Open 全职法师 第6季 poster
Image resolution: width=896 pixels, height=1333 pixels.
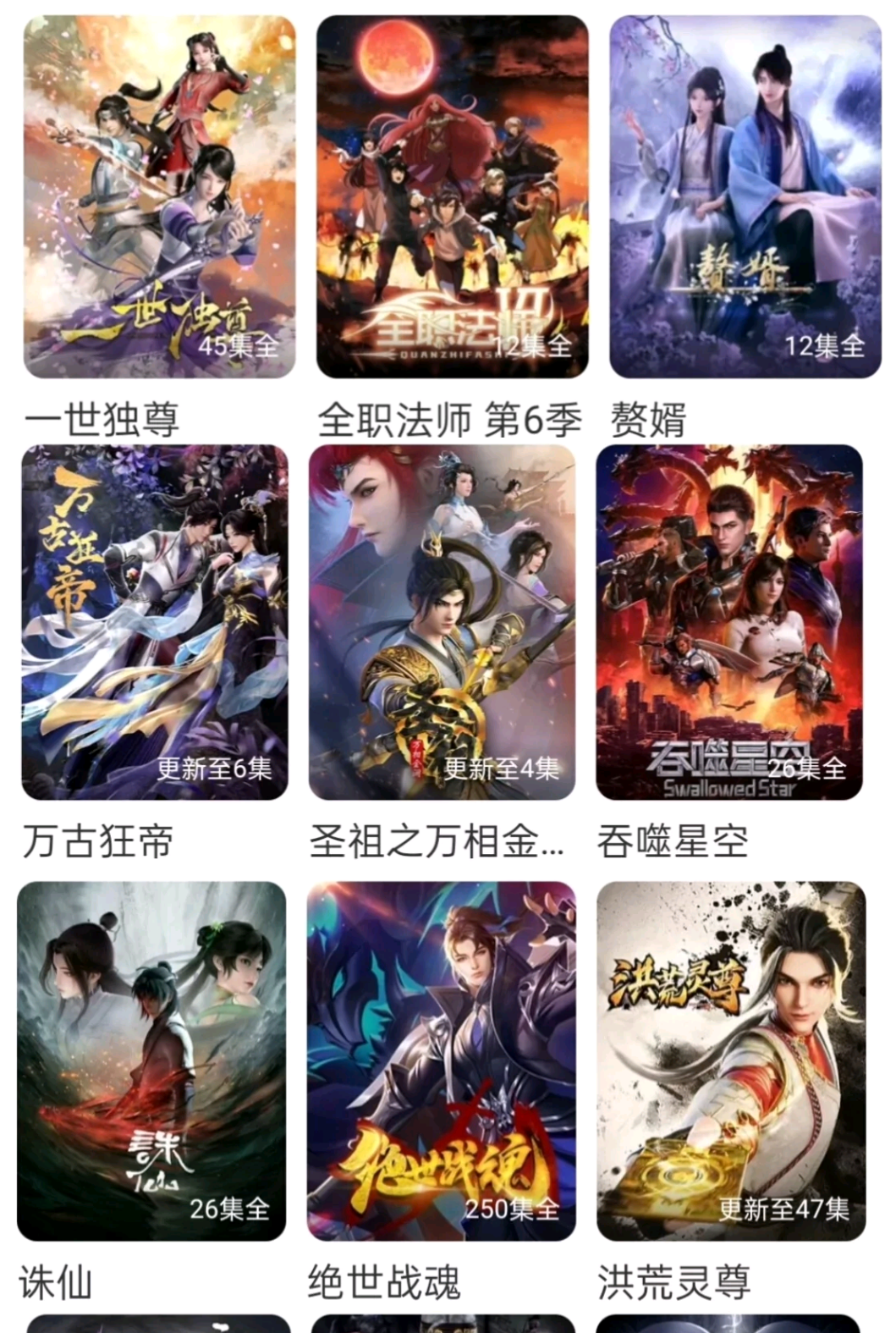pos(452,196)
